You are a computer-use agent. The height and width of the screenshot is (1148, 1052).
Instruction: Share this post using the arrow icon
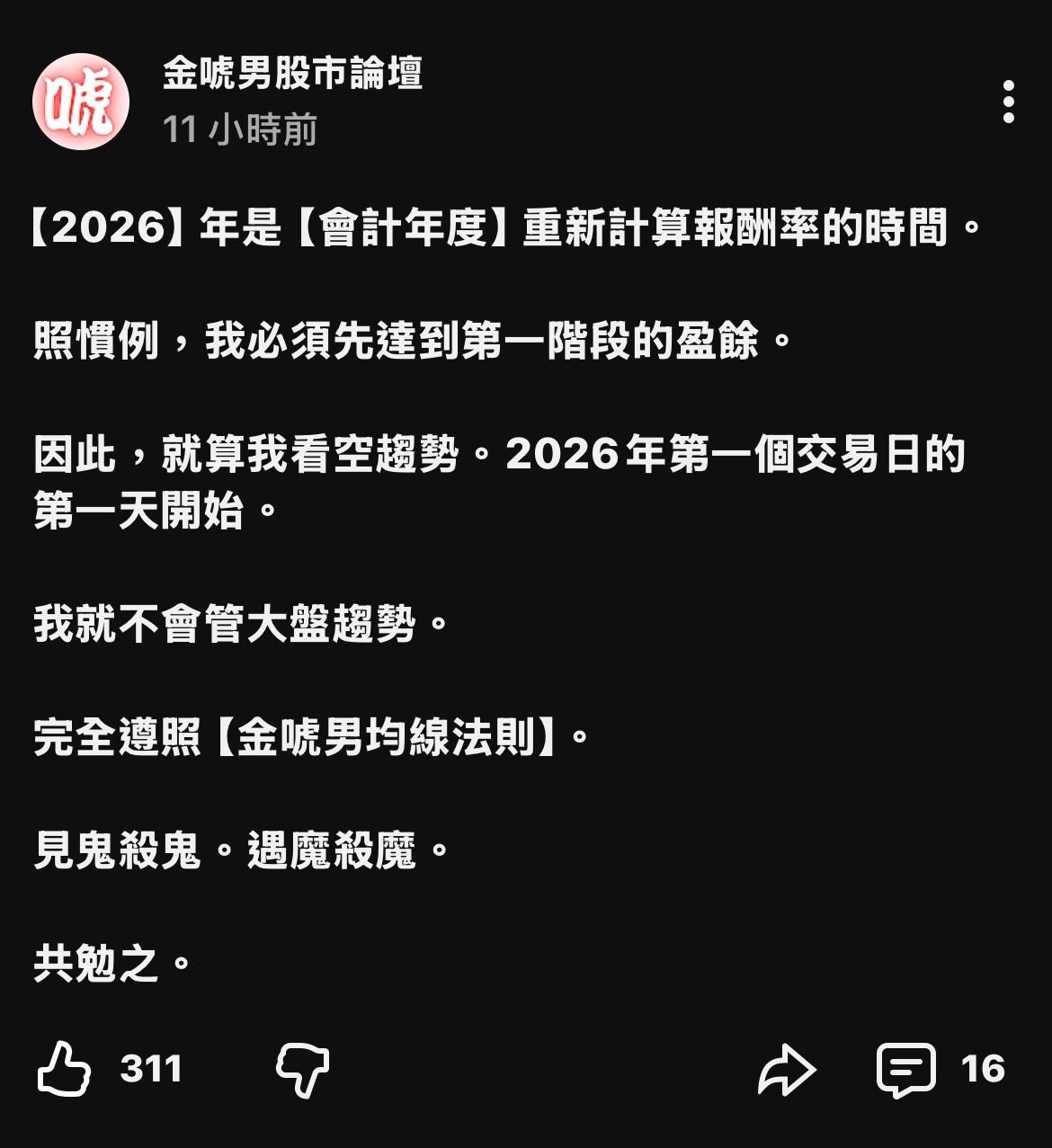(x=786, y=1069)
